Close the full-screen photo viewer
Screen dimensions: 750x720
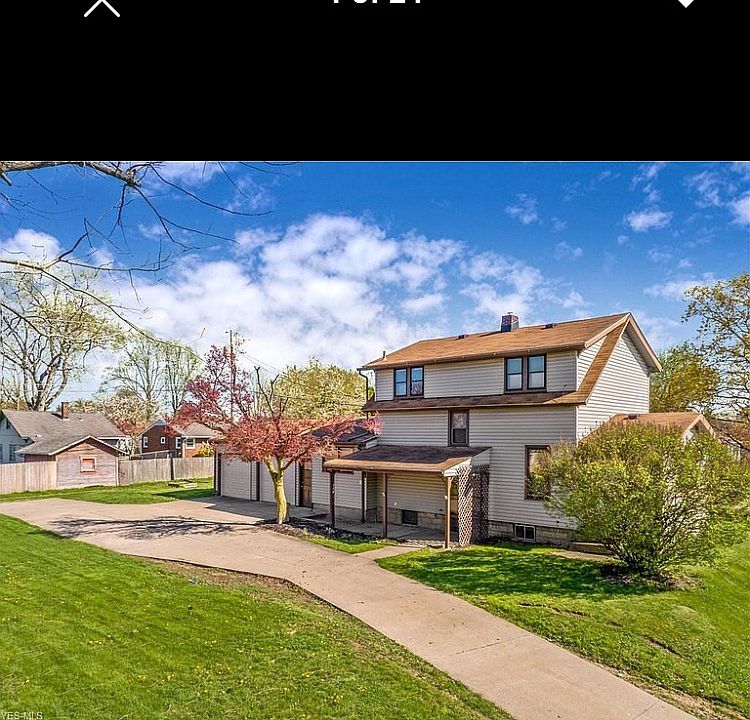click(101, 7)
